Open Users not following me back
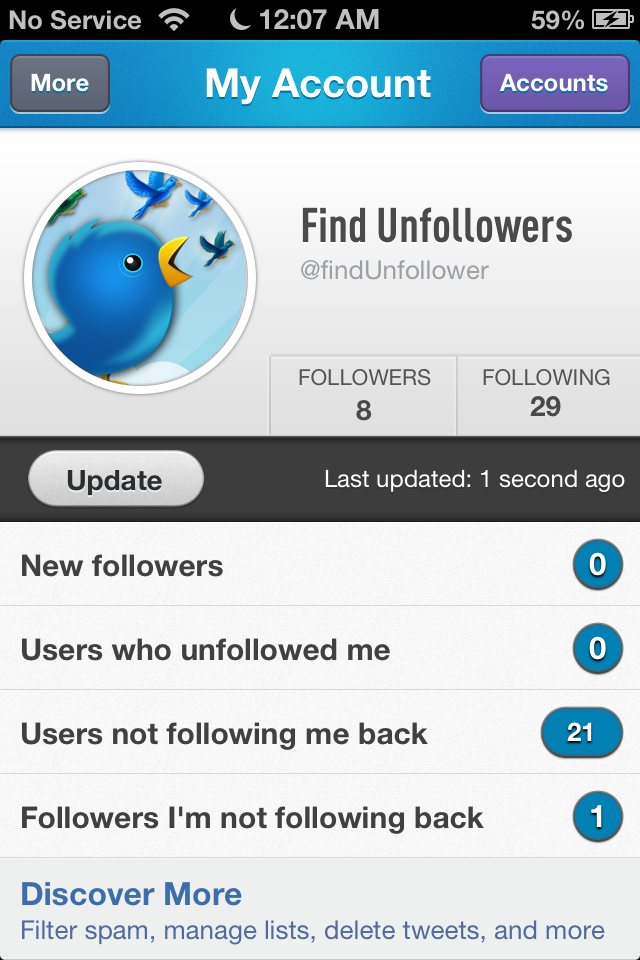The width and height of the screenshot is (640, 960). 320,734
